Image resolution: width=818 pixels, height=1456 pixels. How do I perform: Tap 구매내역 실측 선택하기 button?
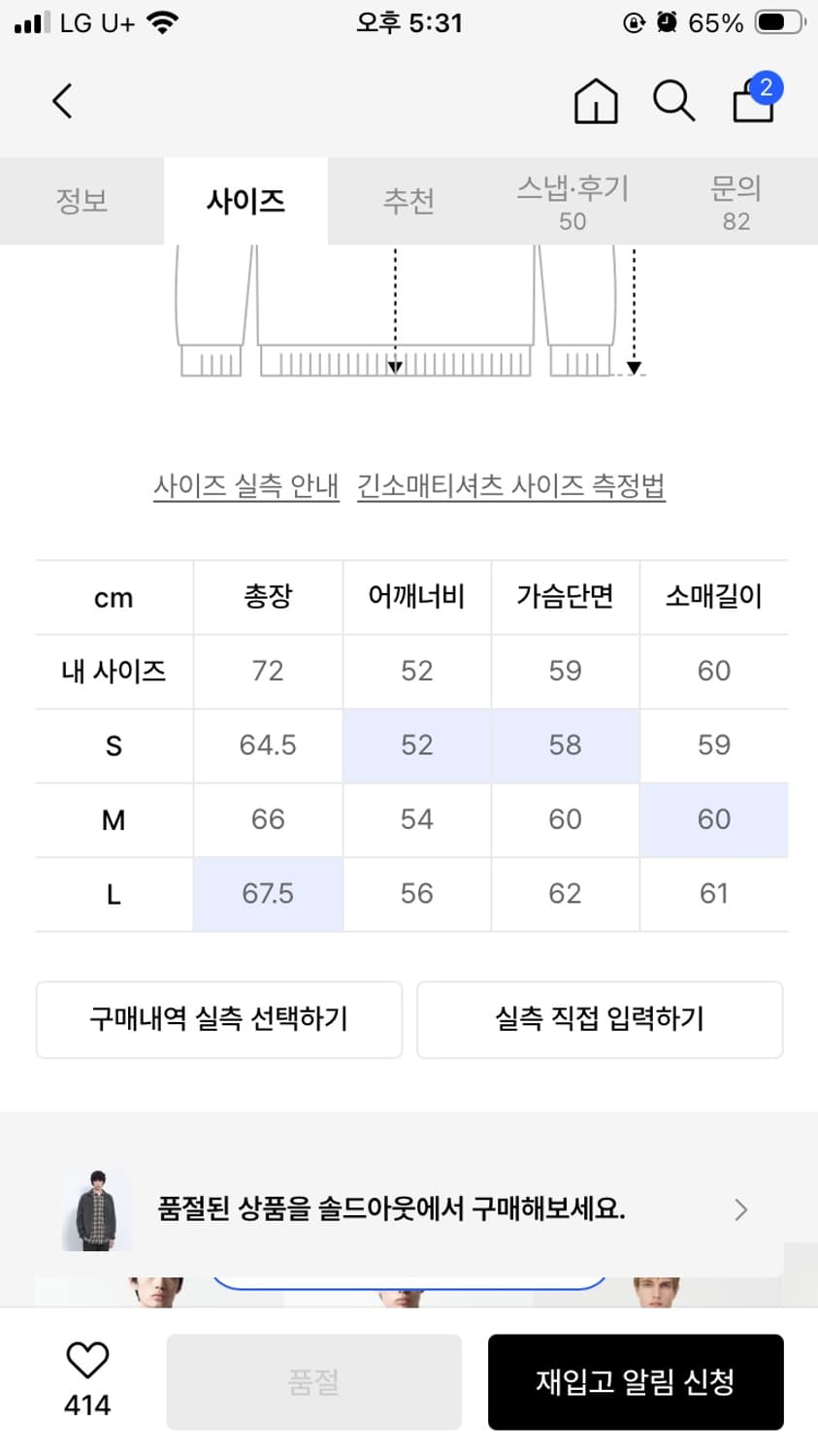[218, 1019]
